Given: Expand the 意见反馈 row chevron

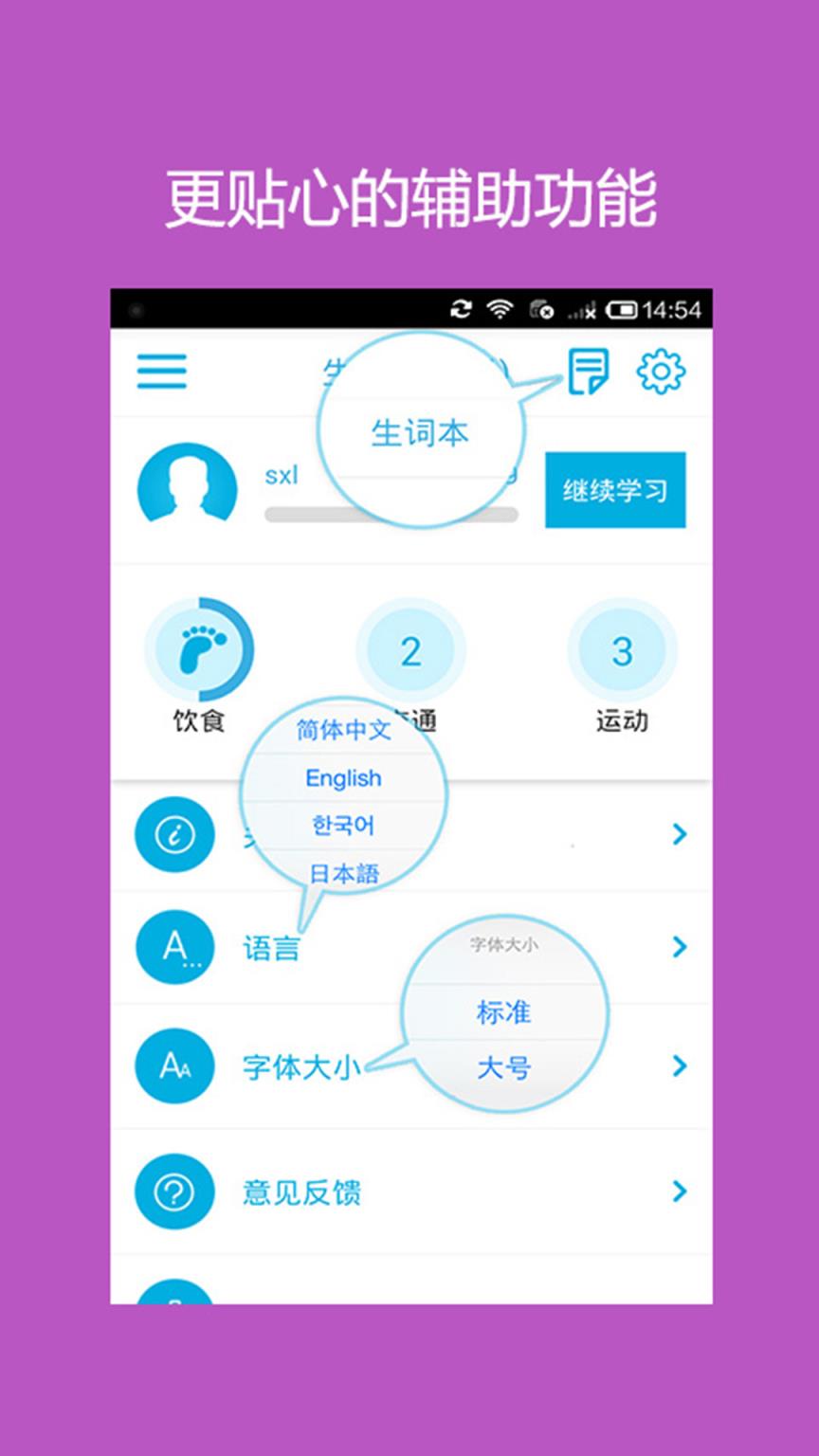Looking at the screenshot, I should [679, 1192].
